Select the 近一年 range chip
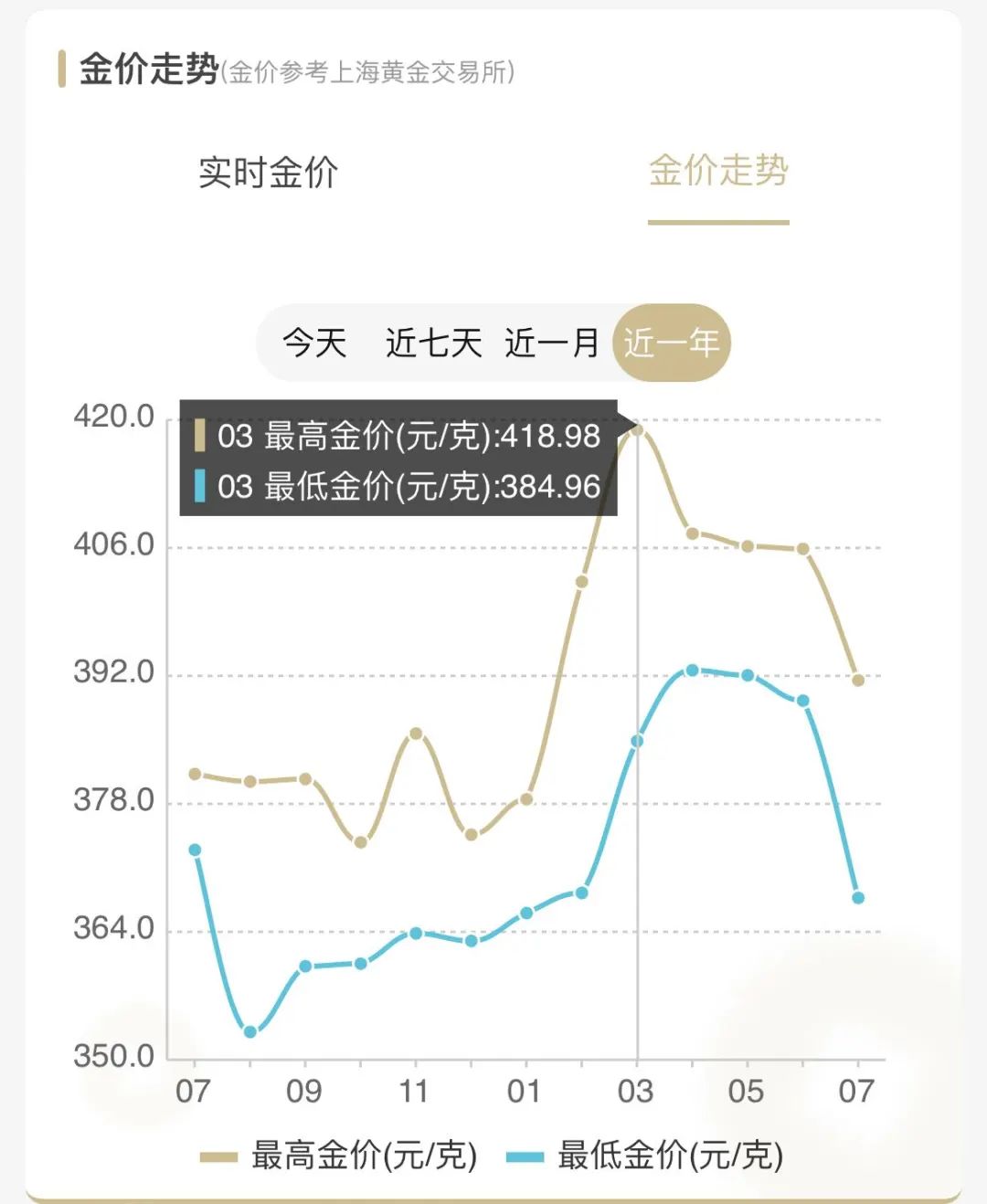This screenshot has height=1204, width=987. [x=671, y=343]
